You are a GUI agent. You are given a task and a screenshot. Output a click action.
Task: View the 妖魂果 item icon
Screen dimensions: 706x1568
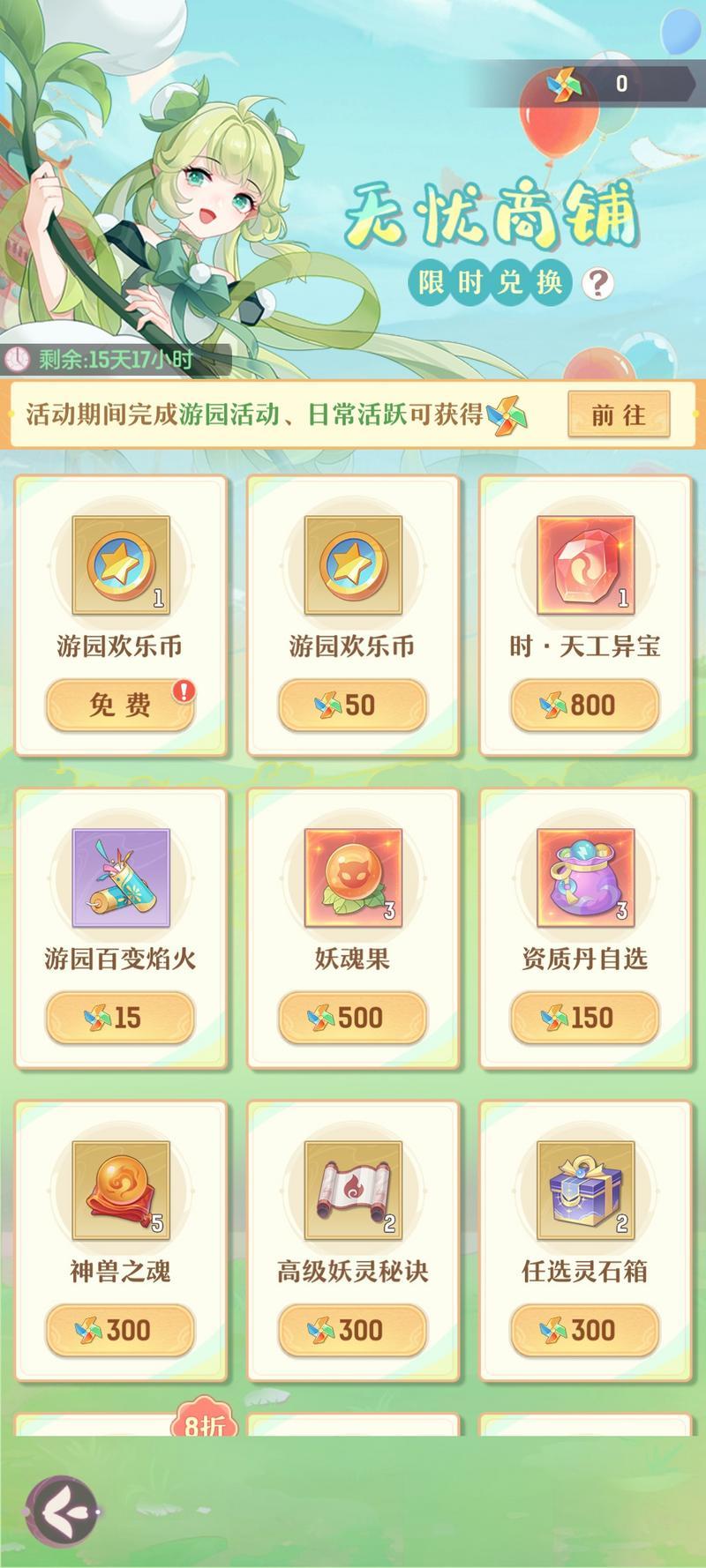[x=352, y=877]
